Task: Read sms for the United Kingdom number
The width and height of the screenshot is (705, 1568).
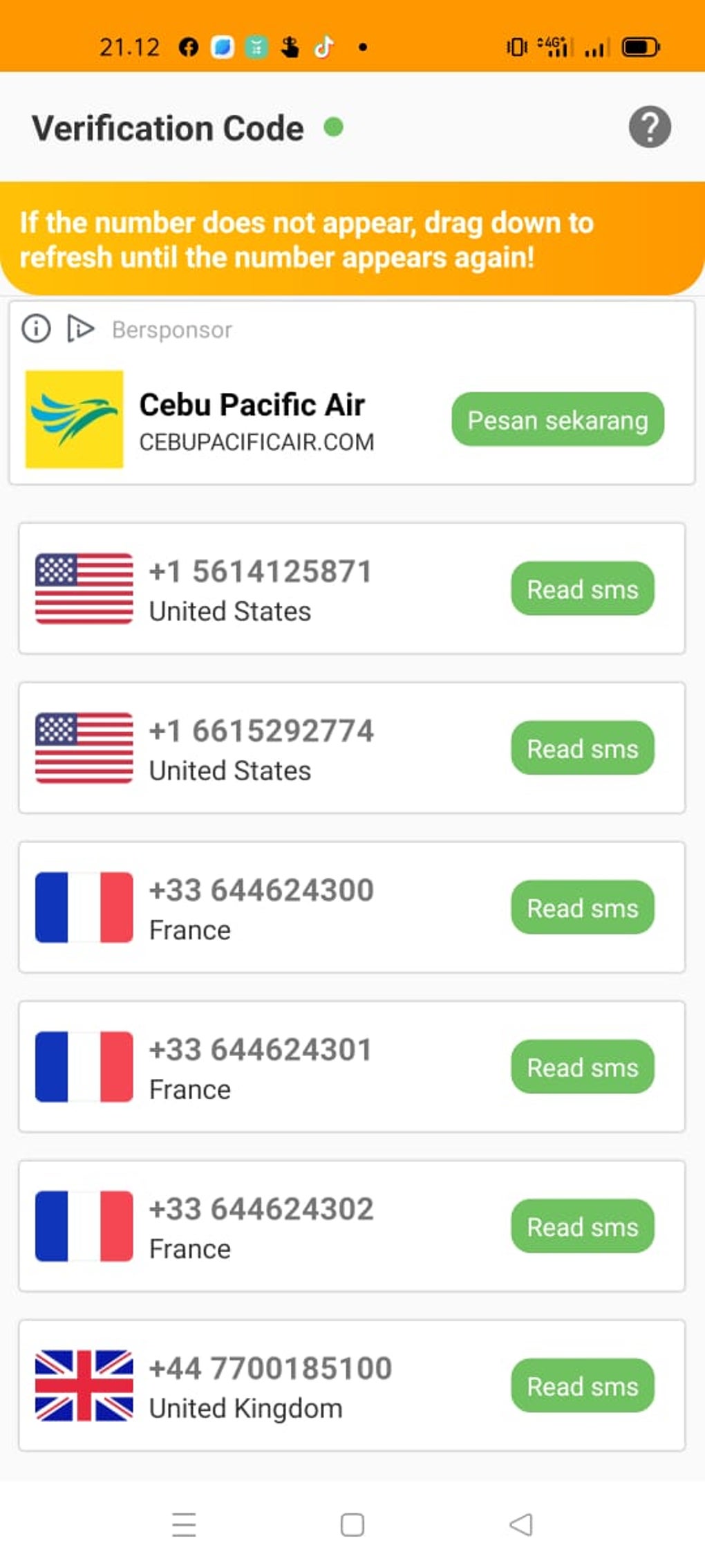Action: 581,1385
